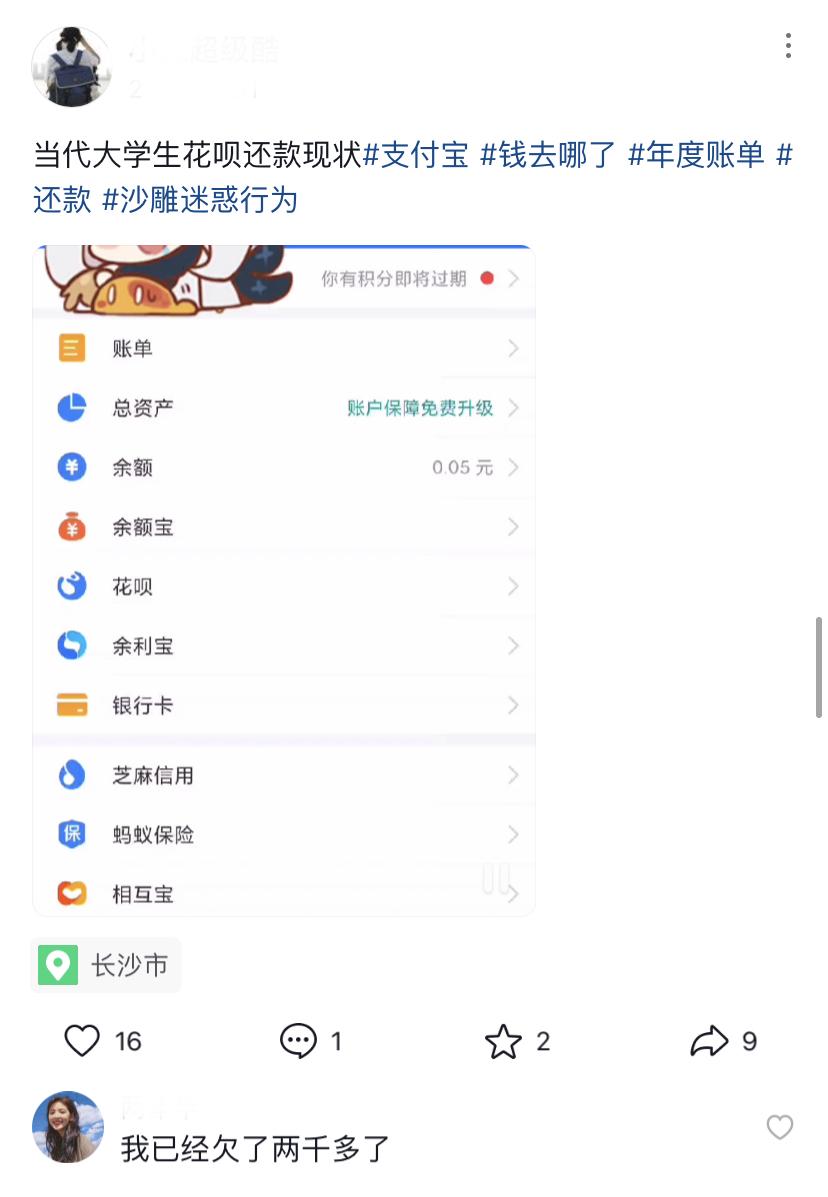Expand the 余额 row chevron
Image resolution: width=828 pixels, height=1197 pixels.
(x=512, y=467)
